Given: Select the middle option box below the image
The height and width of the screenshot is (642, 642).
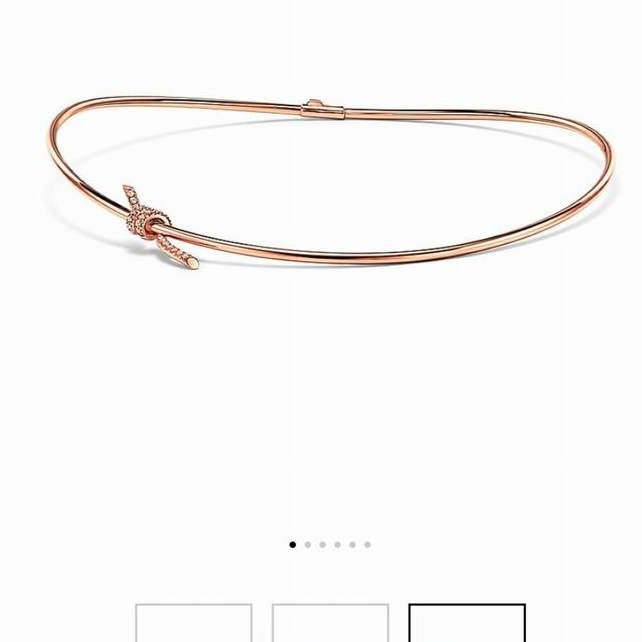Looking at the screenshot, I should [x=330, y=623].
